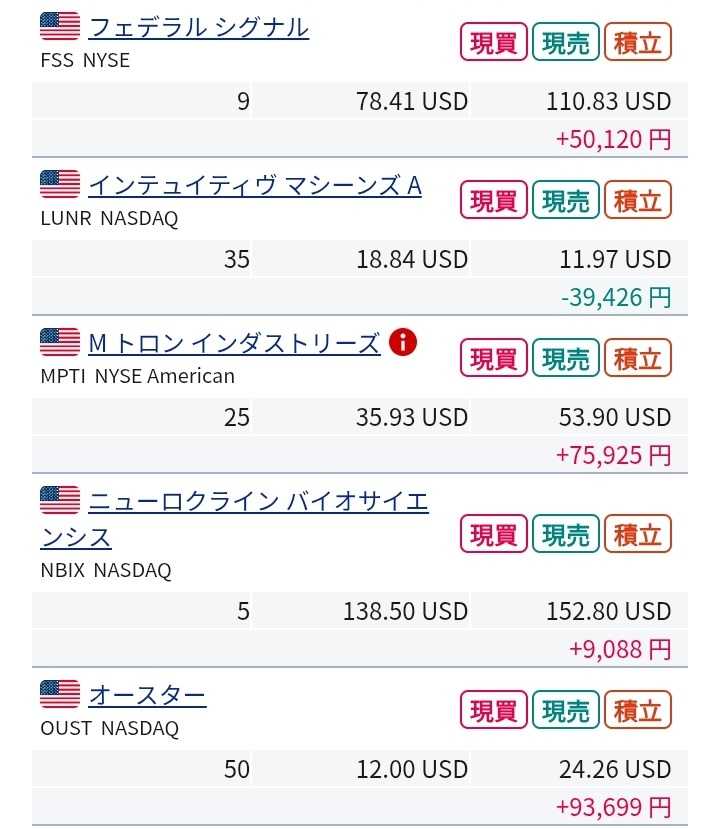720x829 pixels.
Task: Start 積立 for MPTI
Action: click(637, 359)
